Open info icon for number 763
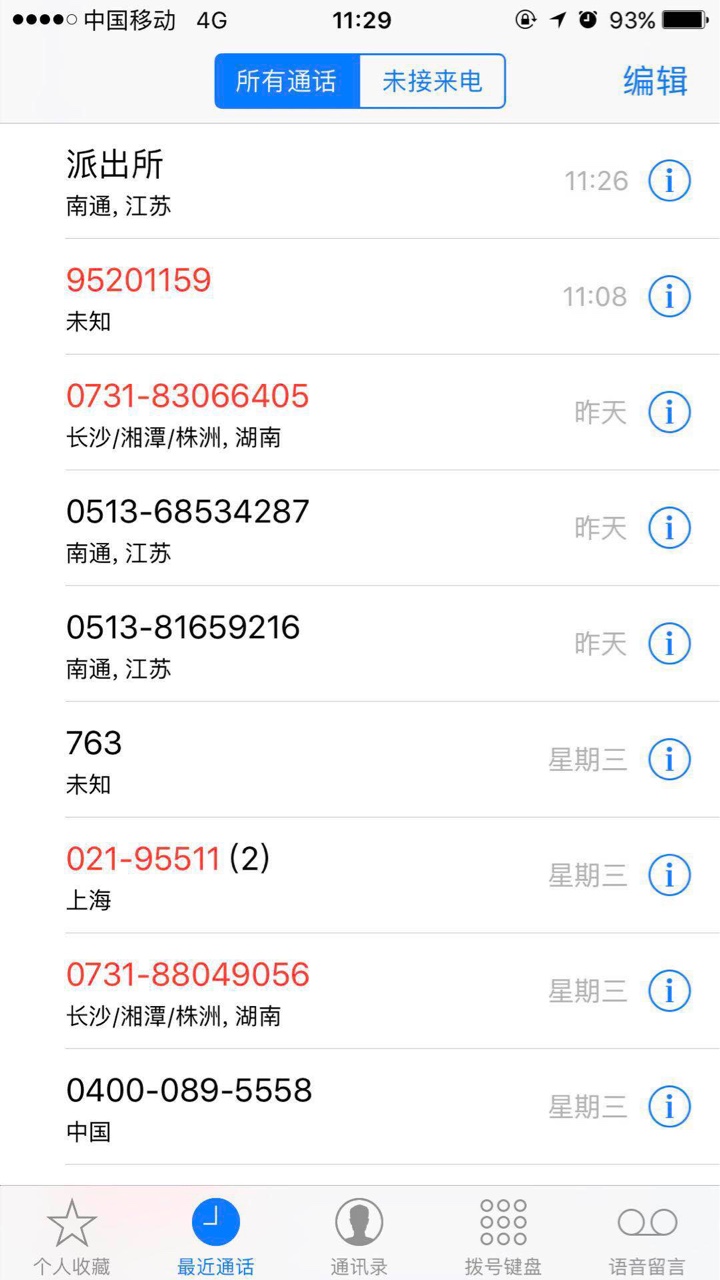This screenshot has width=720, height=1280. pos(669,760)
